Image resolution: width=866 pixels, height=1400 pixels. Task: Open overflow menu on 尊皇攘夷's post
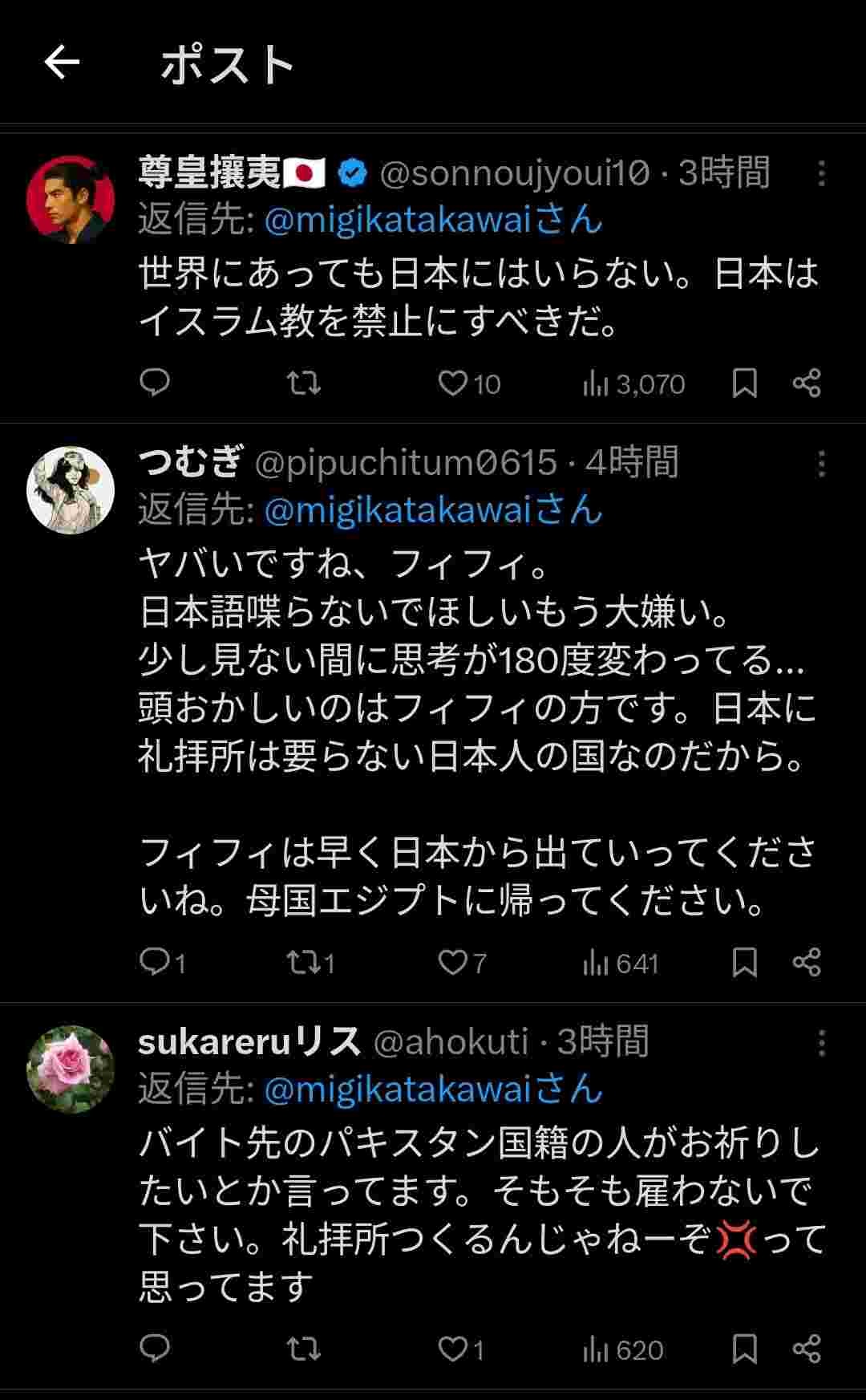(x=821, y=173)
